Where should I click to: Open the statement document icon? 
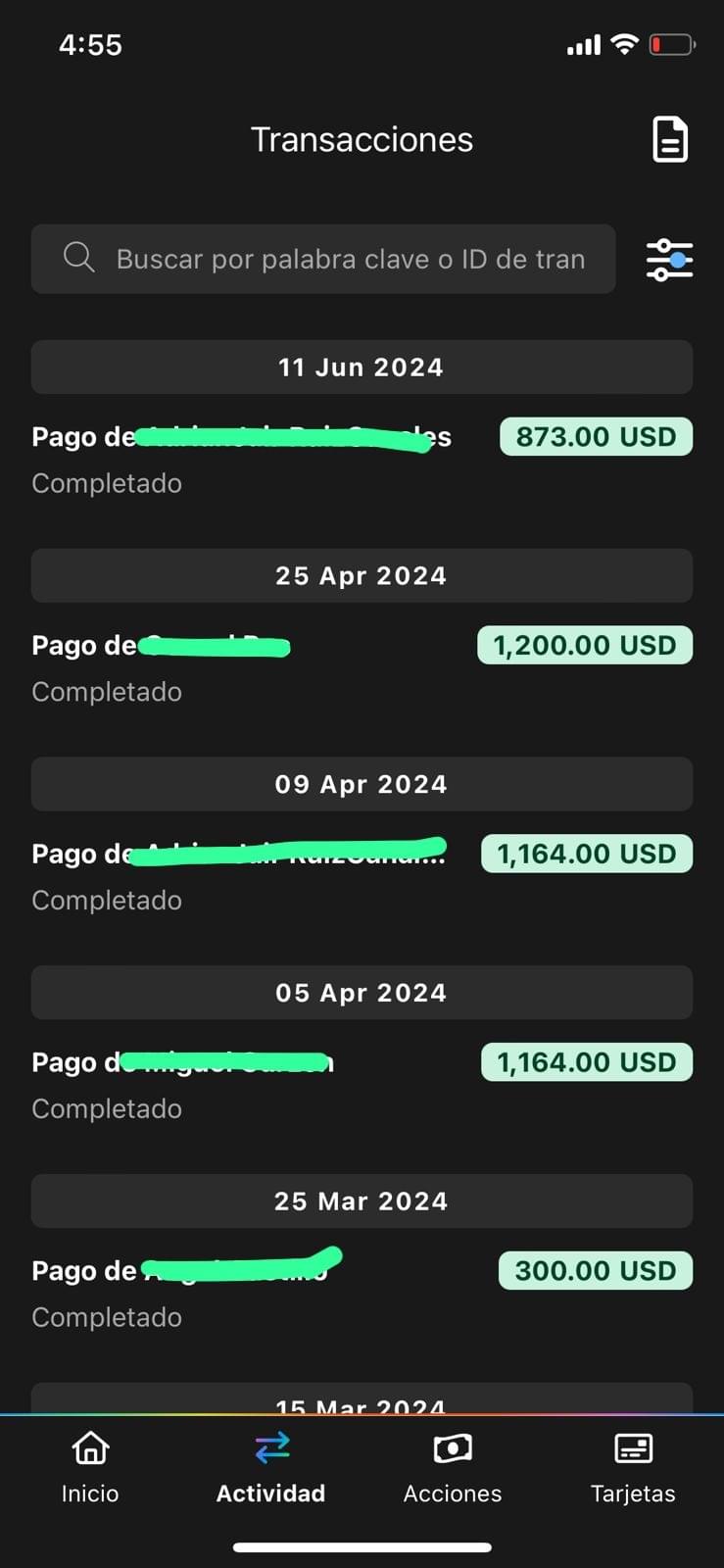click(670, 139)
